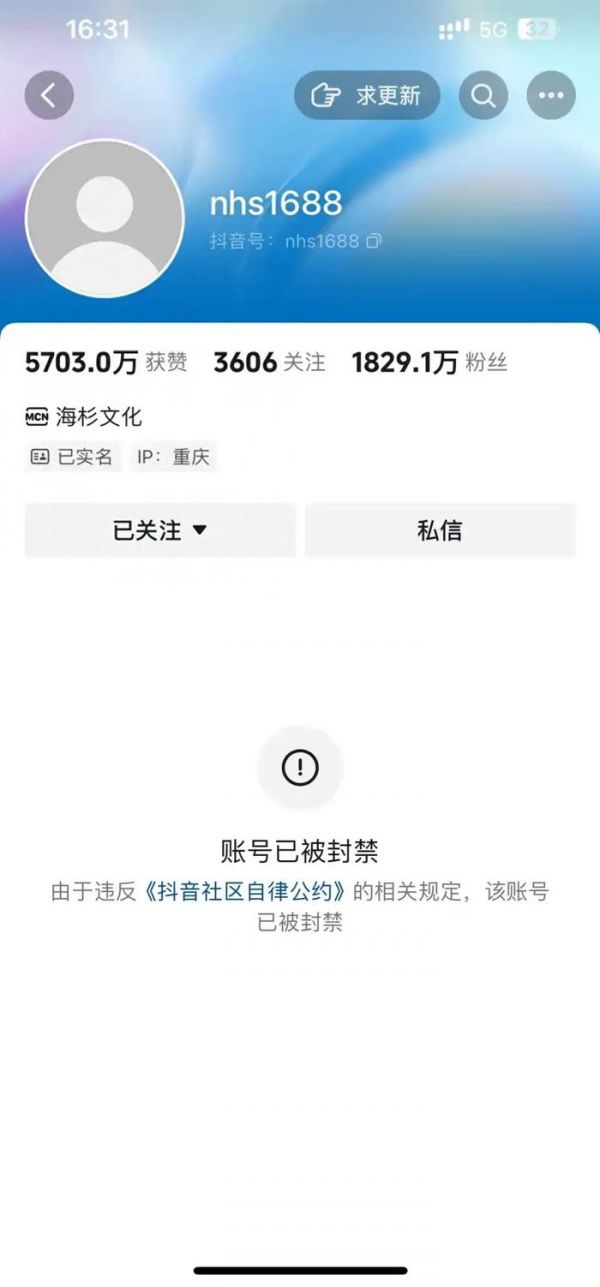This screenshot has width=600, height=1287.
Task: Open the 抖音社区自律公约 link
Action: pos(247,892)
